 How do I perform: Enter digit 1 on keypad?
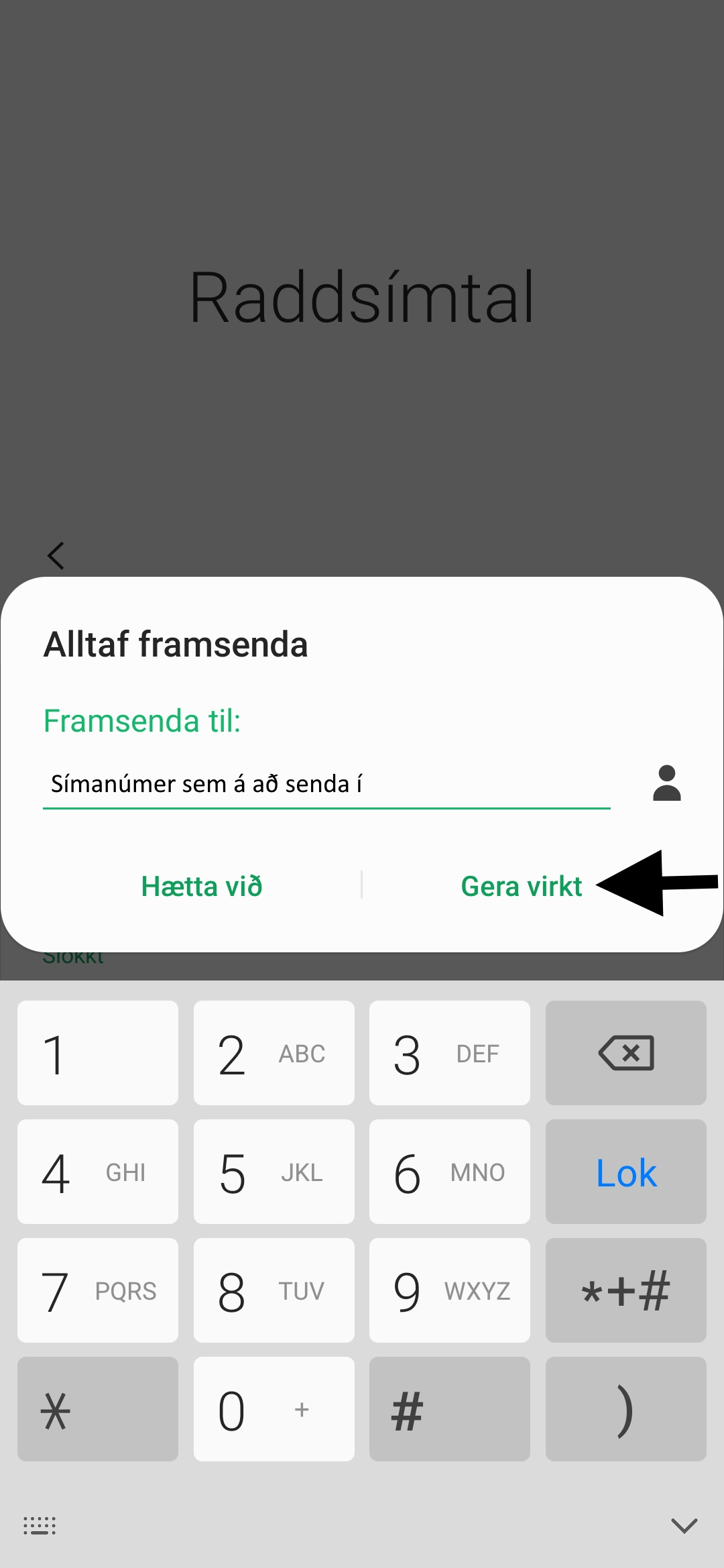tap(98, 1053)
